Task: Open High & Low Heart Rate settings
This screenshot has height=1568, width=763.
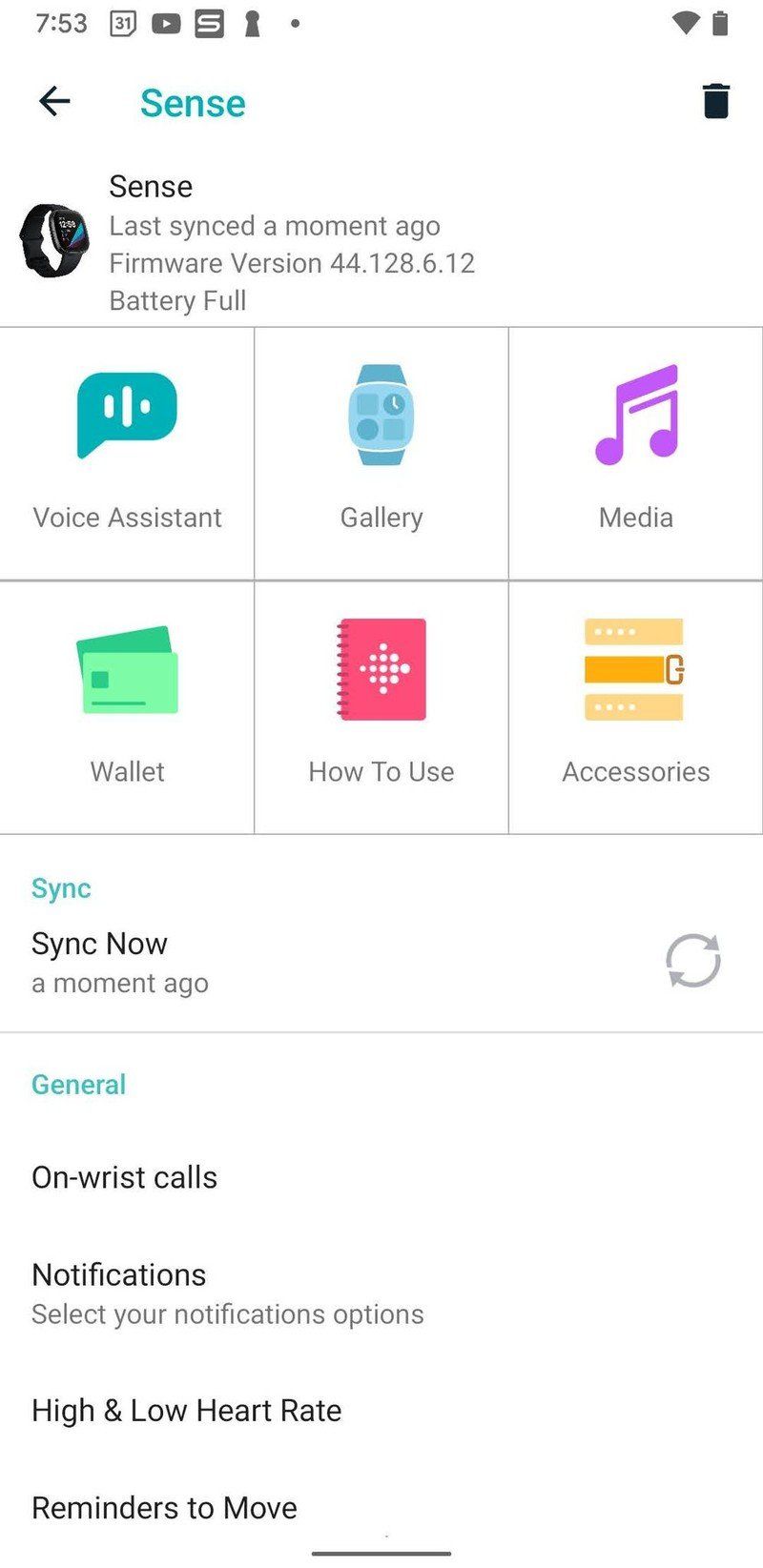Action: (x=187, y=1410)
